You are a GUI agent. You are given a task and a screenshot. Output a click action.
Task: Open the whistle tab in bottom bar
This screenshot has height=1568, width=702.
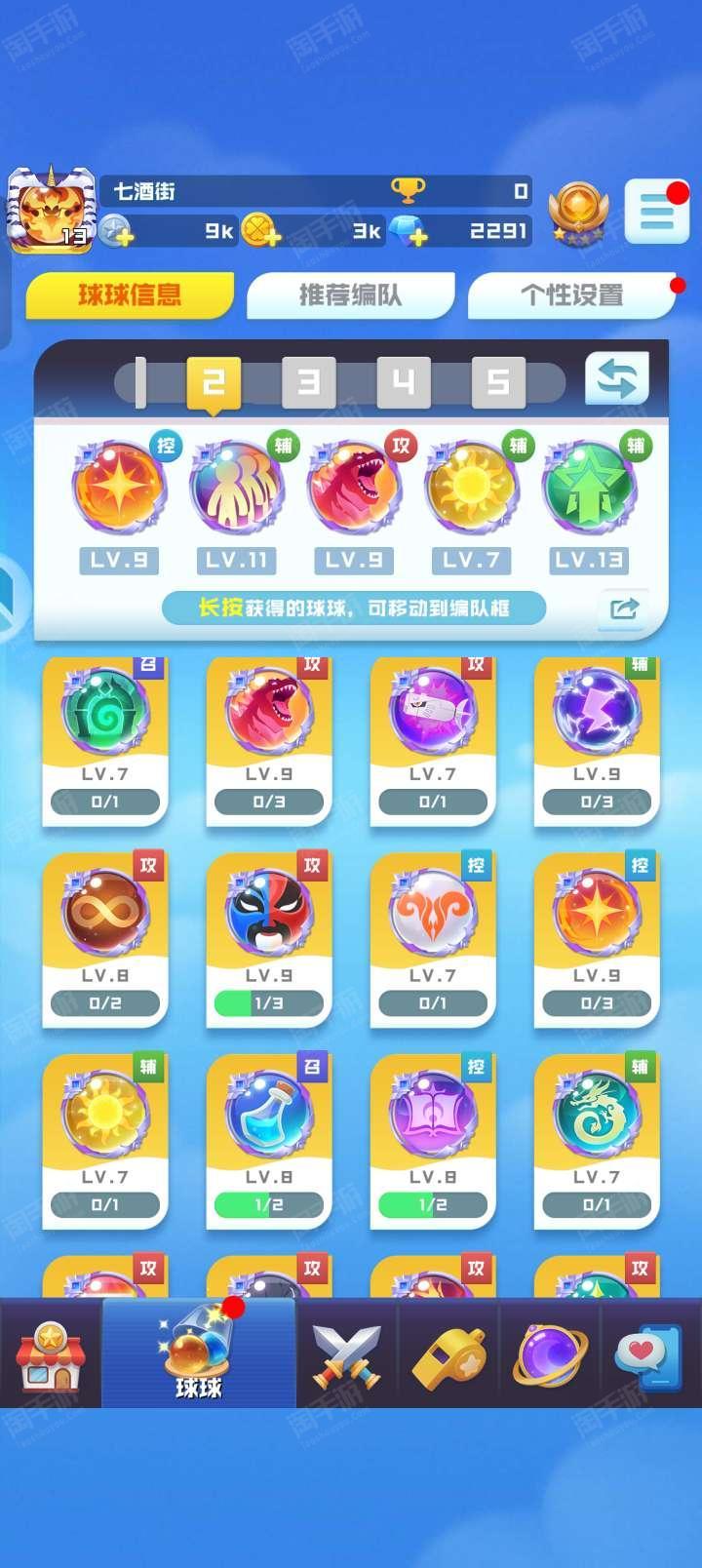click(448, 1354)
